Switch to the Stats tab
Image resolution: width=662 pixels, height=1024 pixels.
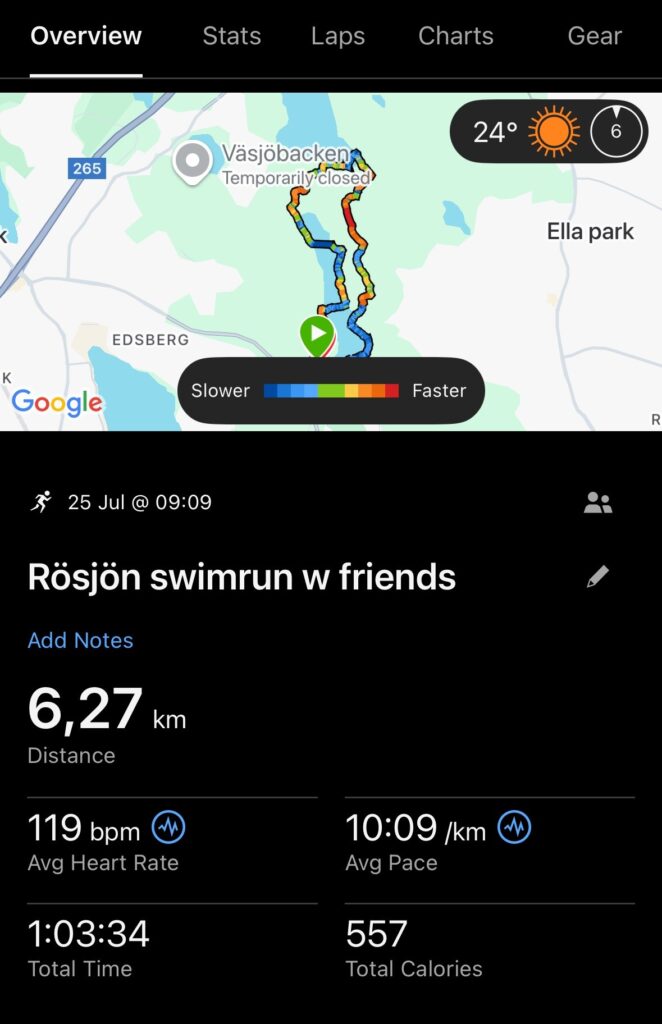(231, 36)
